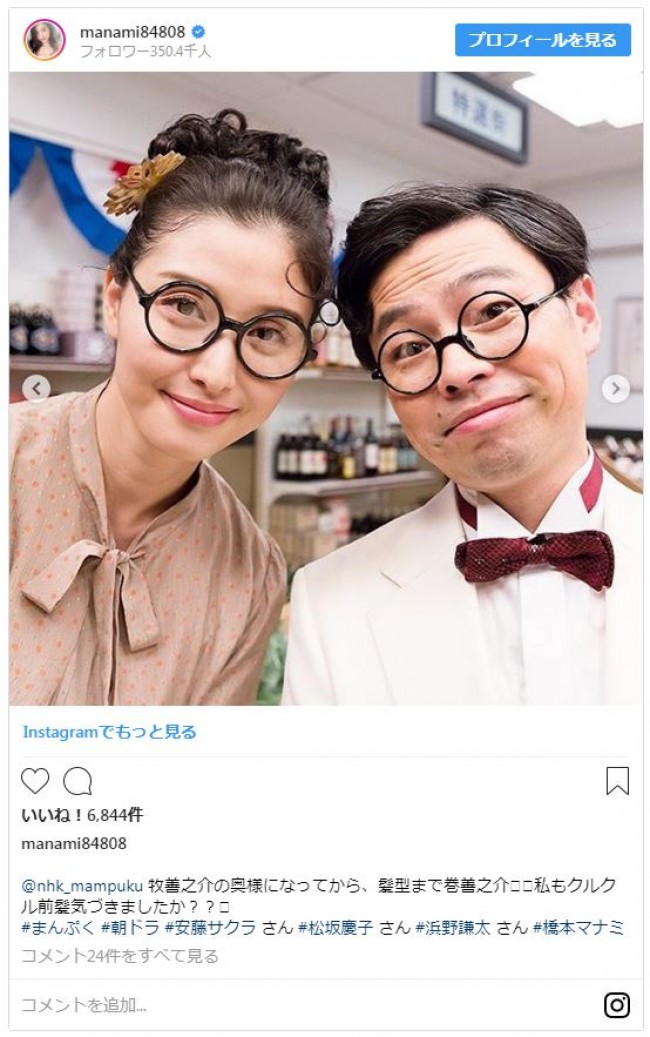
Task: View all 24 comments
Action: coord(120,956)
